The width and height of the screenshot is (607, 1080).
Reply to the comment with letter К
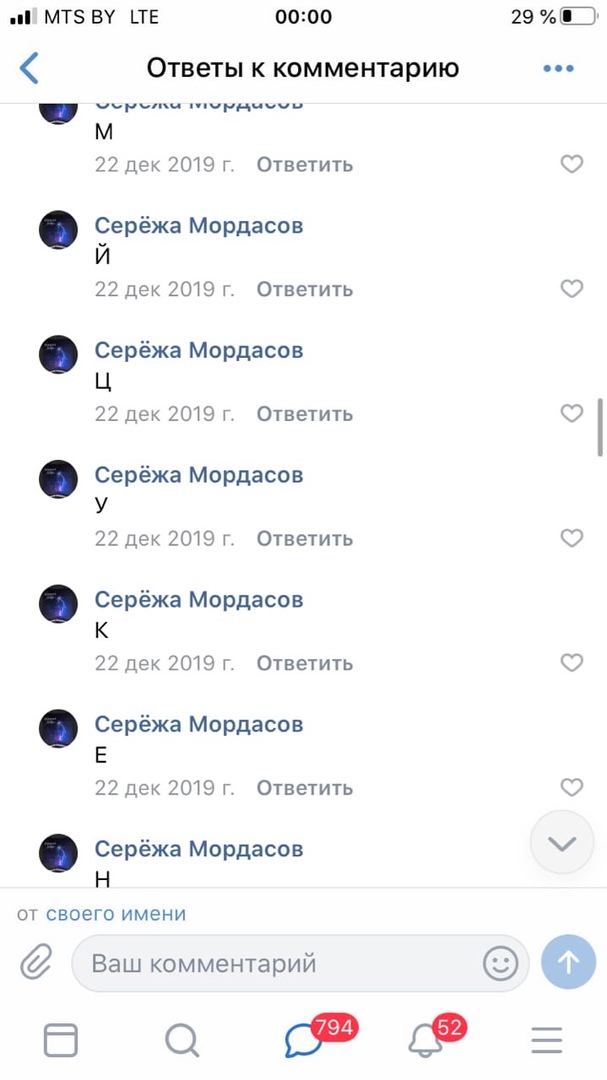[304, 663]
